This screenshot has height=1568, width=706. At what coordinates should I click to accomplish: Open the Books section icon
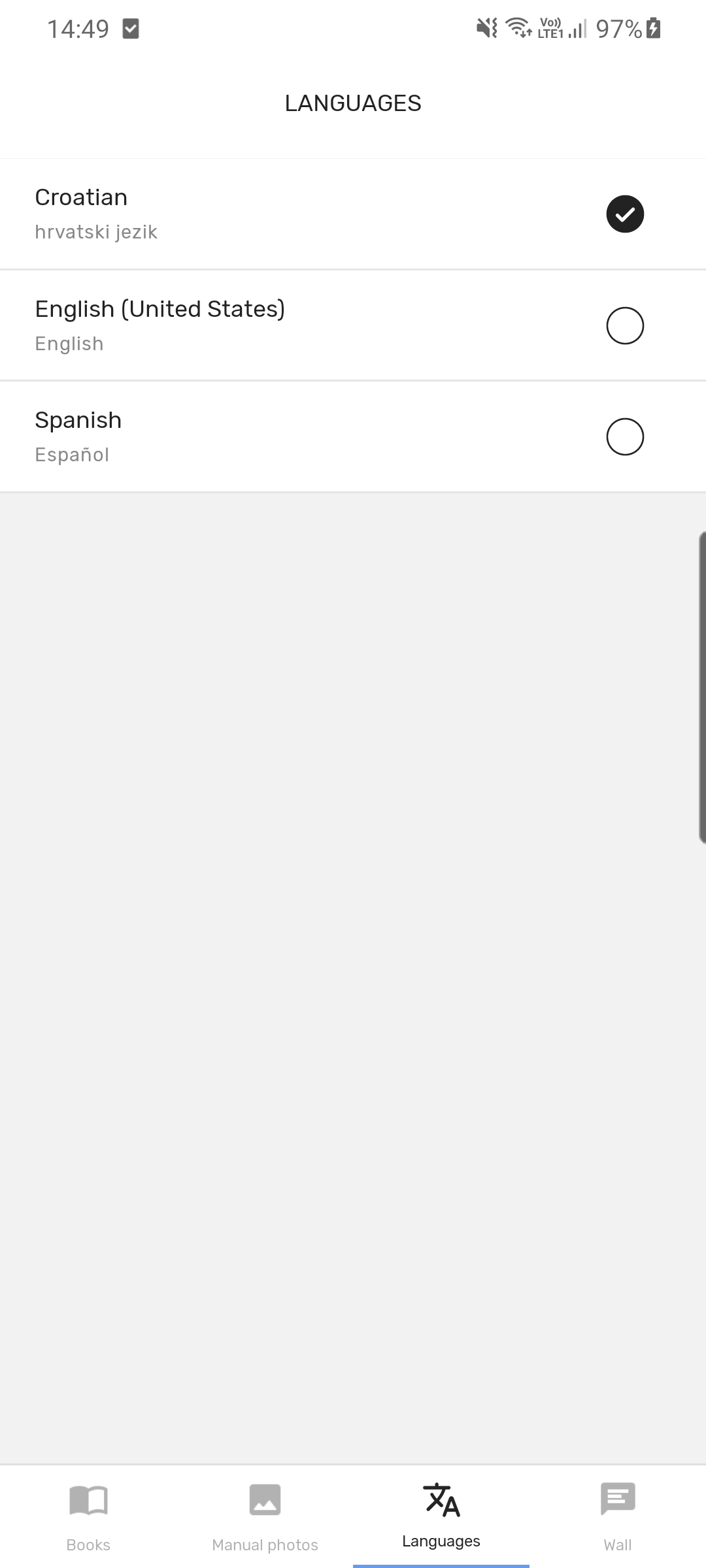(87, 1499)
